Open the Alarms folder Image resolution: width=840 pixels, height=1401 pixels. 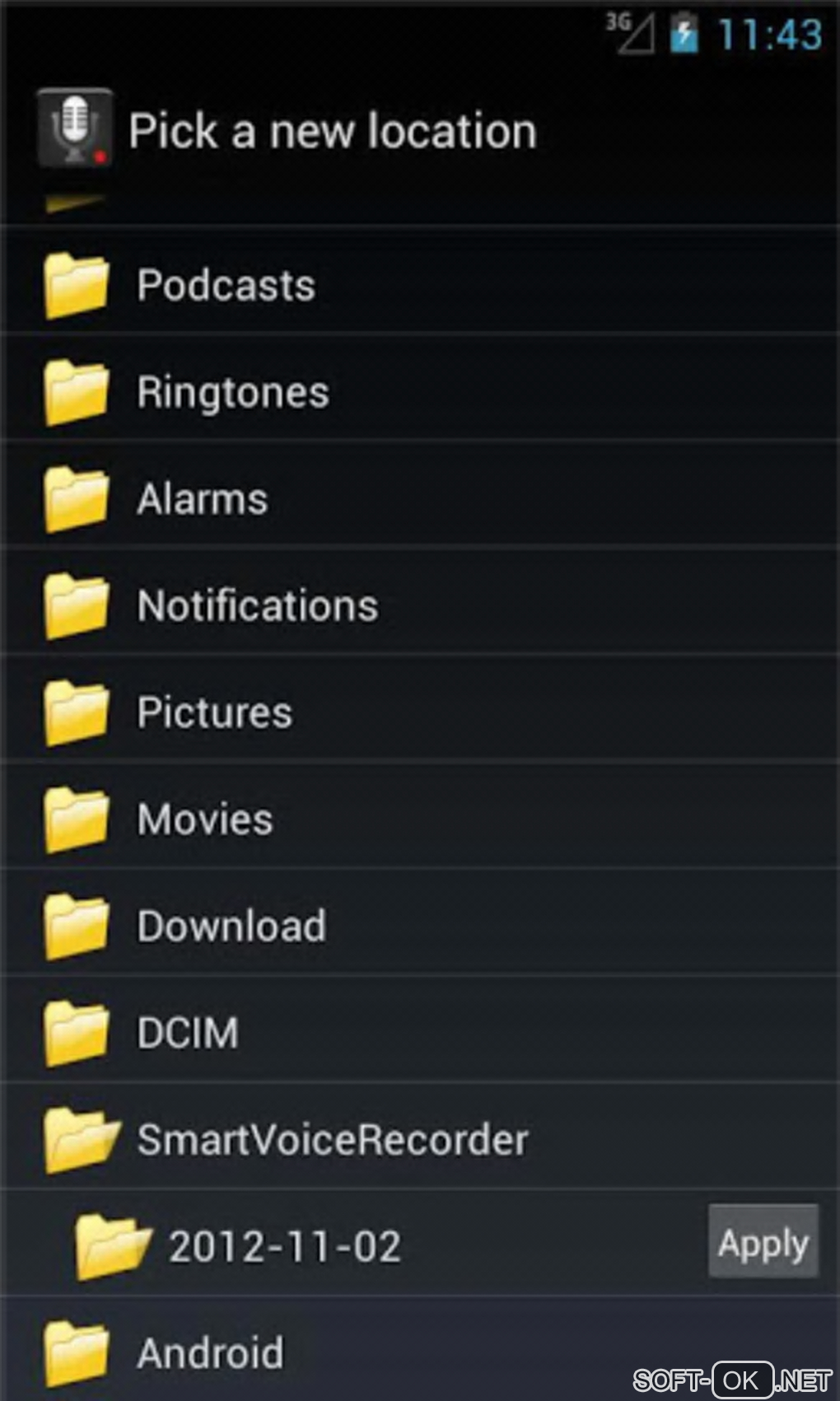click(x=203, y=499)
